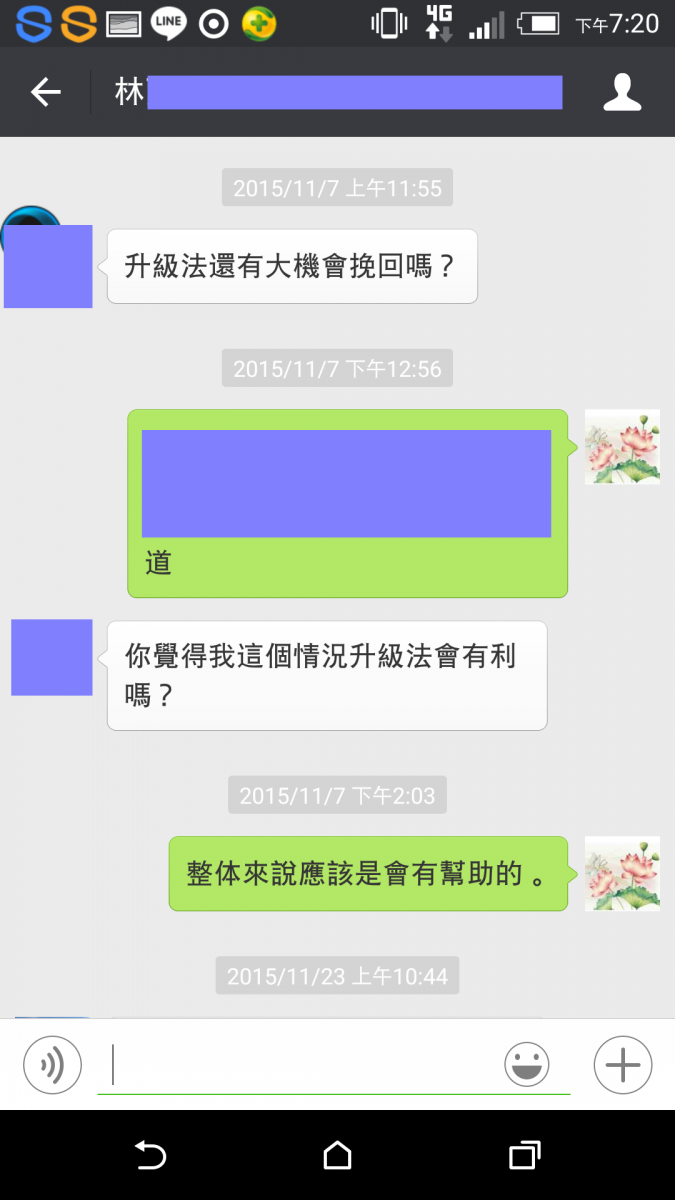Open the plus attachments menu

622,1065
